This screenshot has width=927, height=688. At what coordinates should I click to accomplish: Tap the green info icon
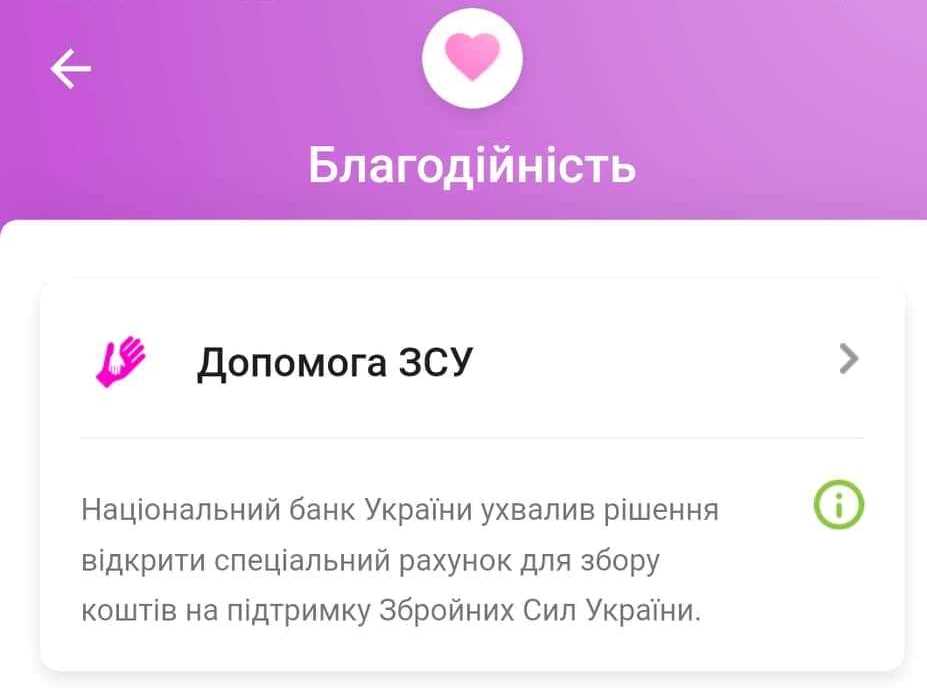[838, 508]
